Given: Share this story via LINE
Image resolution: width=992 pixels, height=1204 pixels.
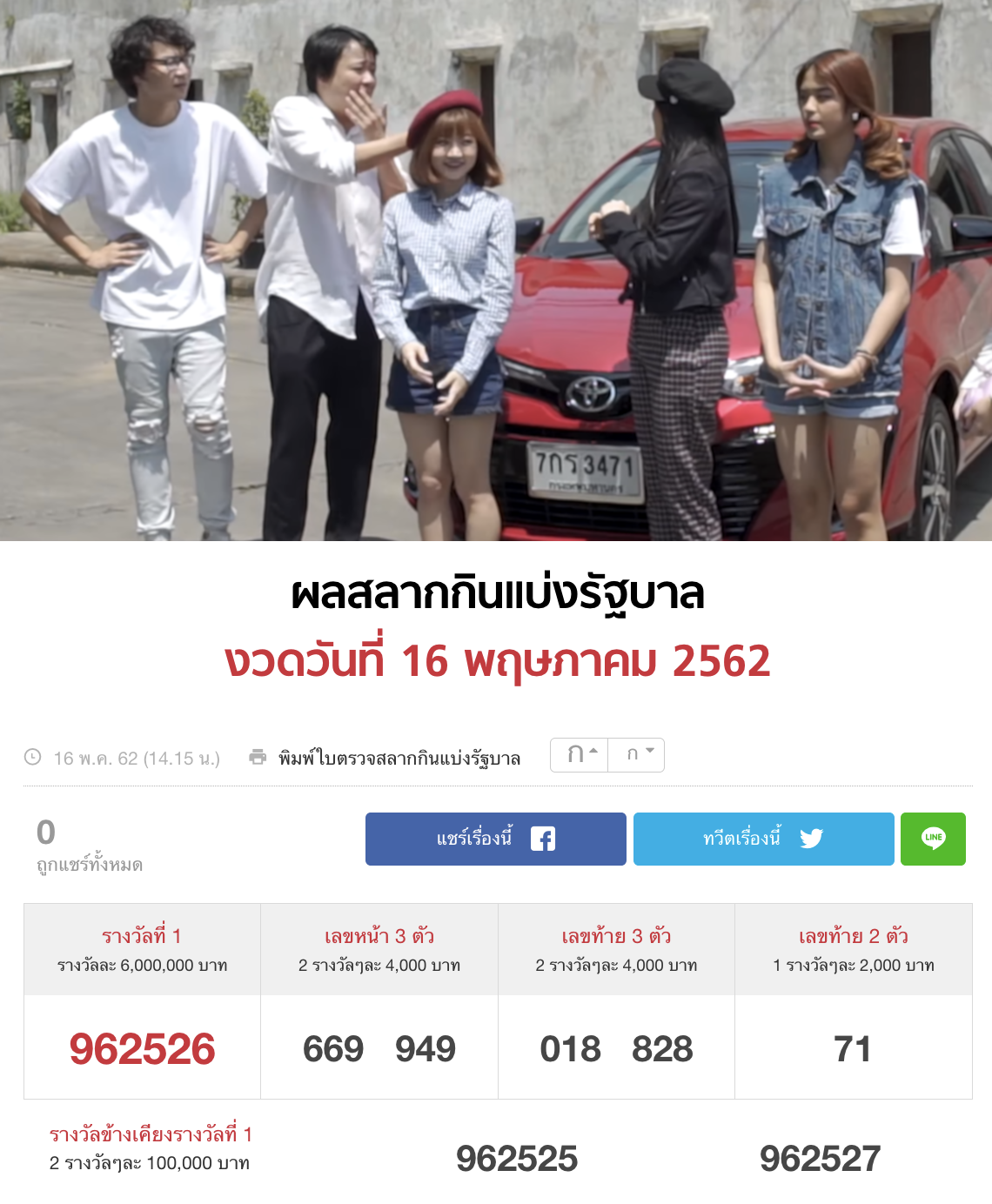Looking at the screenshot, I should (x=933, y=839).
